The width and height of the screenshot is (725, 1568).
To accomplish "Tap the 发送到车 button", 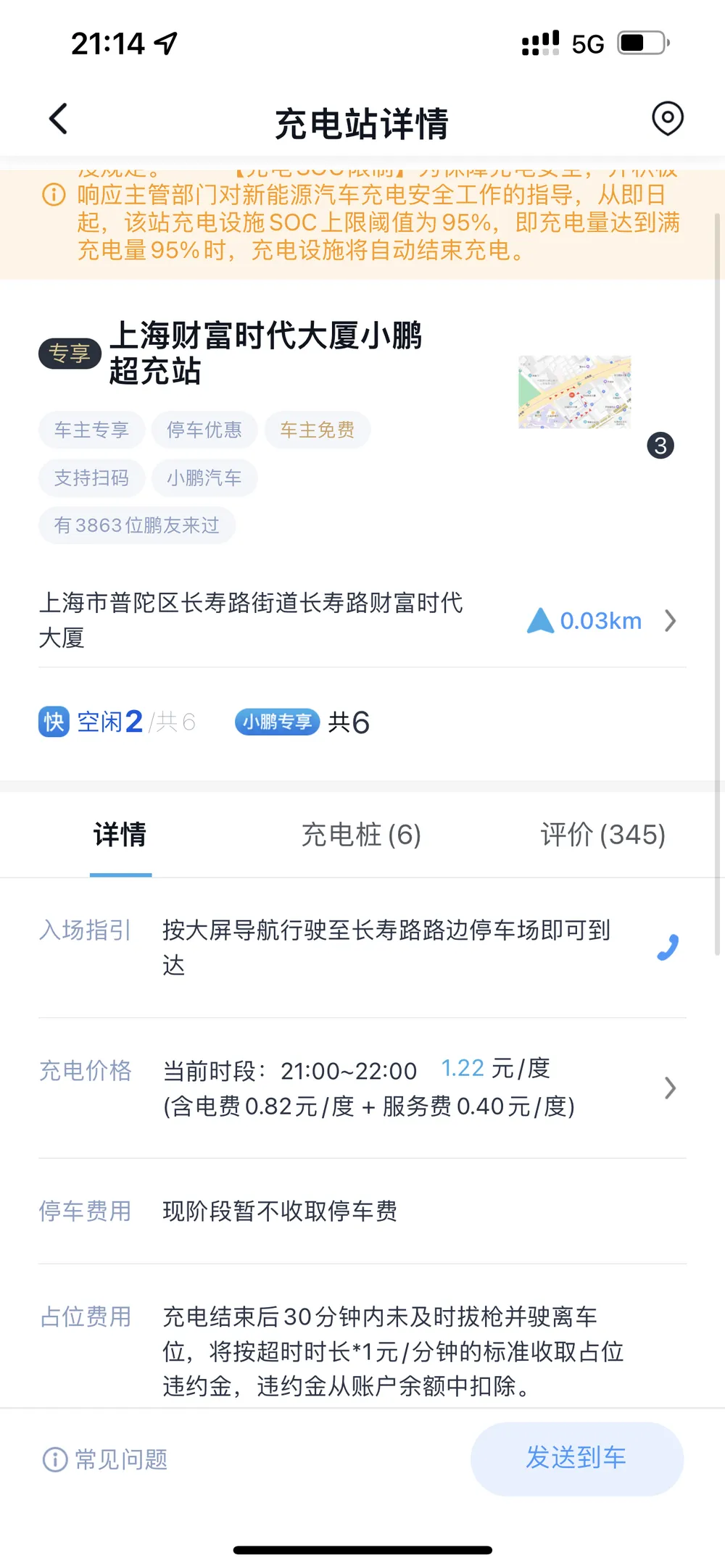I will (x=577, y=1459).
